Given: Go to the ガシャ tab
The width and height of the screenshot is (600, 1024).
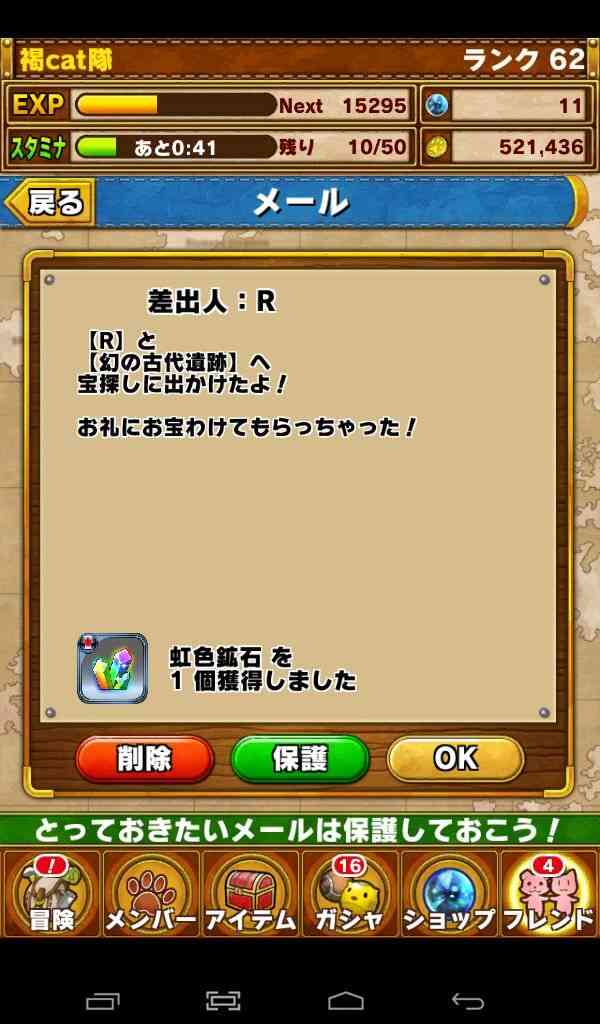Looking at the screenshot, I should tap(351, 893).
